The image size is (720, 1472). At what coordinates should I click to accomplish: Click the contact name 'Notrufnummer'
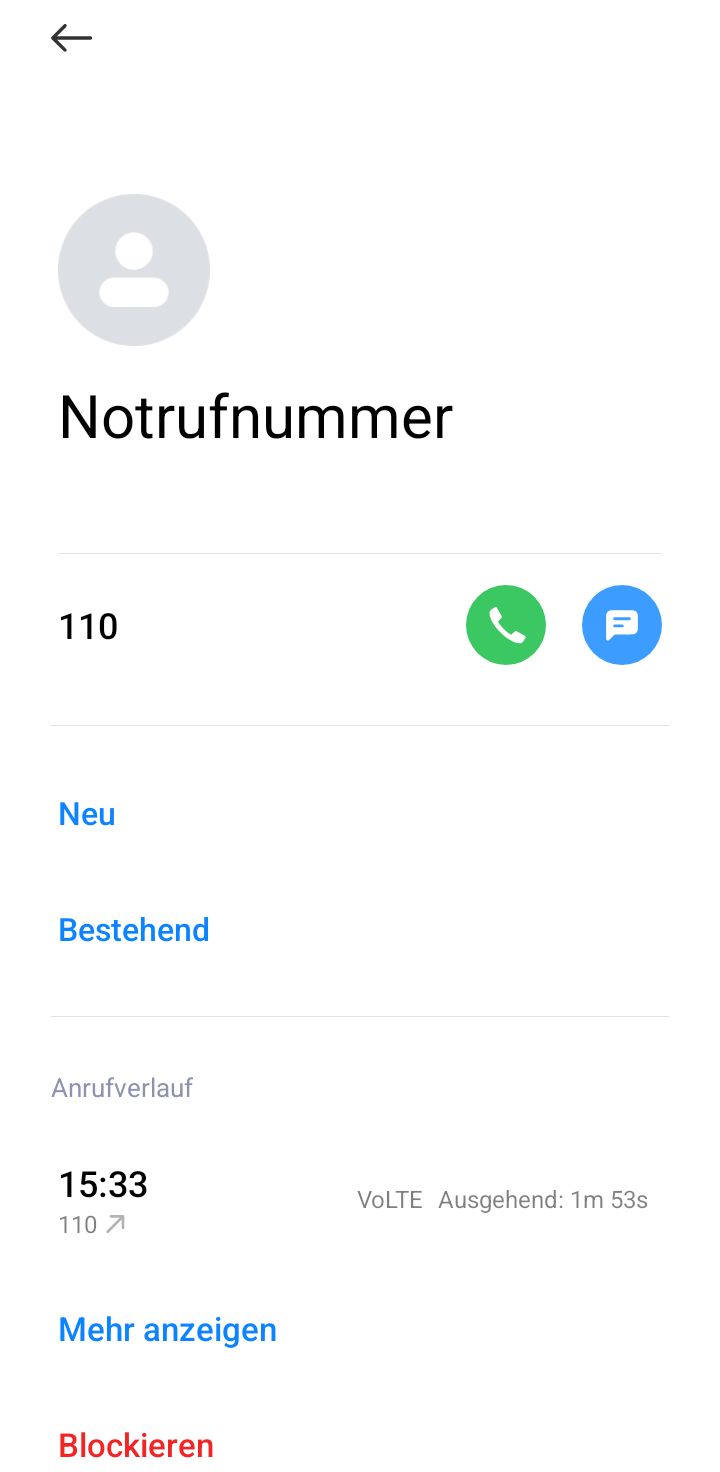click(255, 416)
